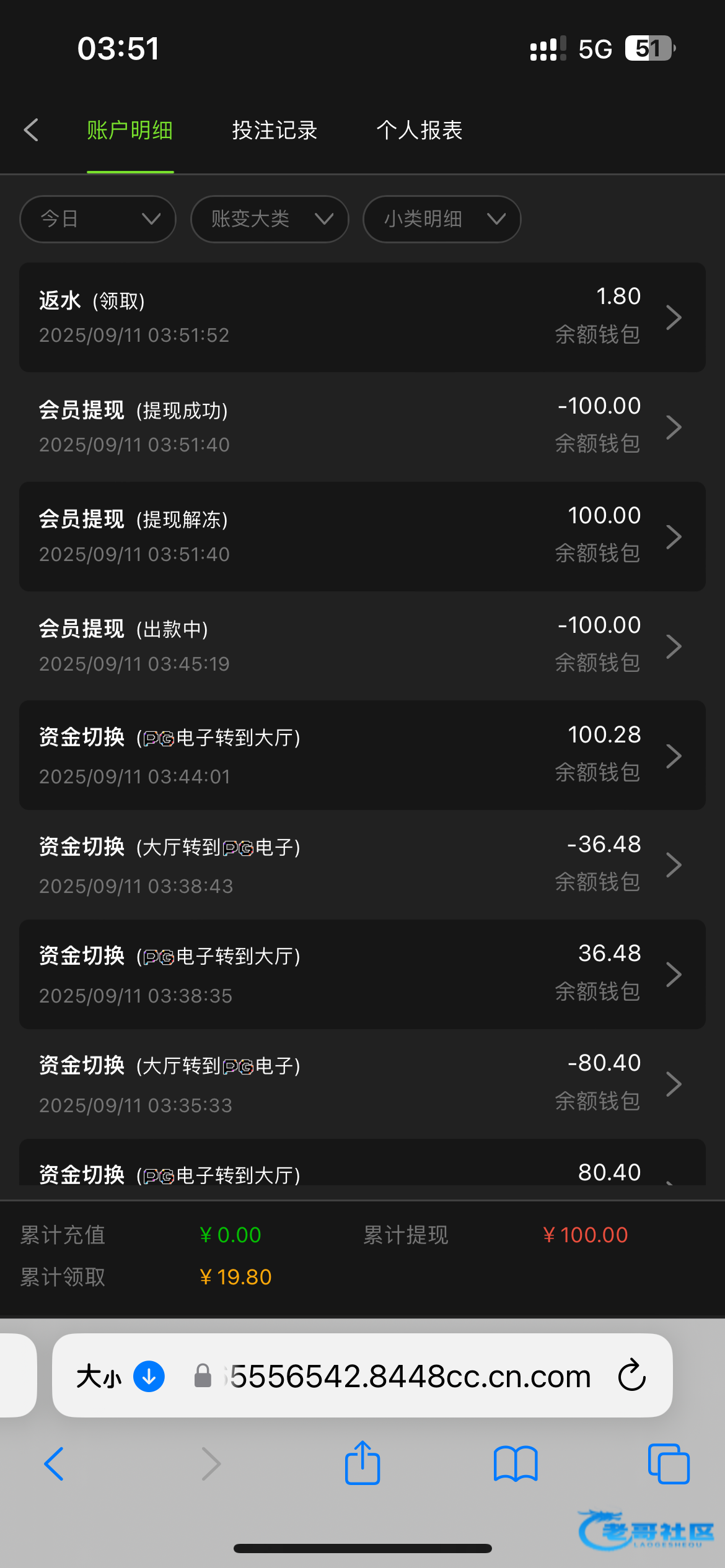The image size is (725, 1568).
Task: Go back using the top-left arrow
Action: 31,130
